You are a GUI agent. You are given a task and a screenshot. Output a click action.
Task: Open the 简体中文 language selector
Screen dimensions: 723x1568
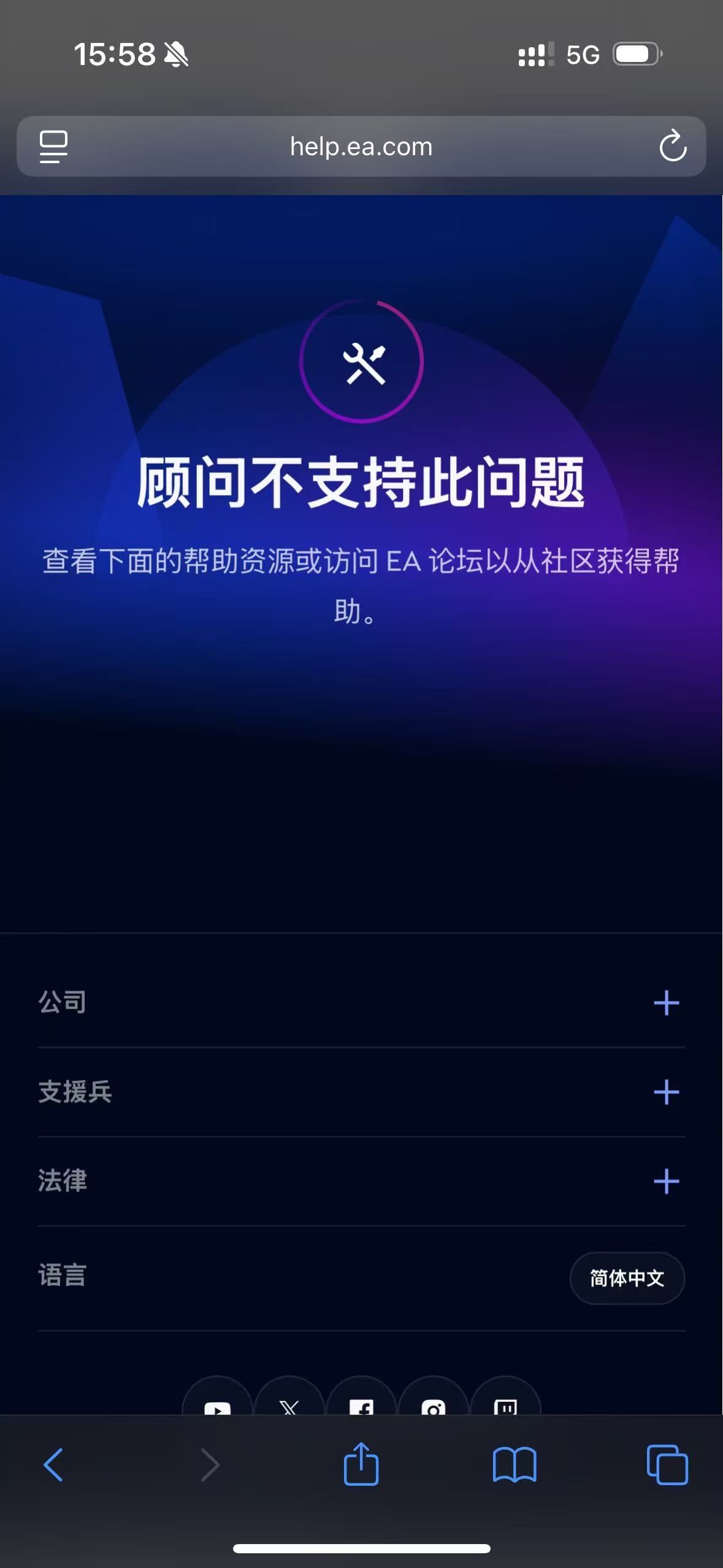[627, 1278]
